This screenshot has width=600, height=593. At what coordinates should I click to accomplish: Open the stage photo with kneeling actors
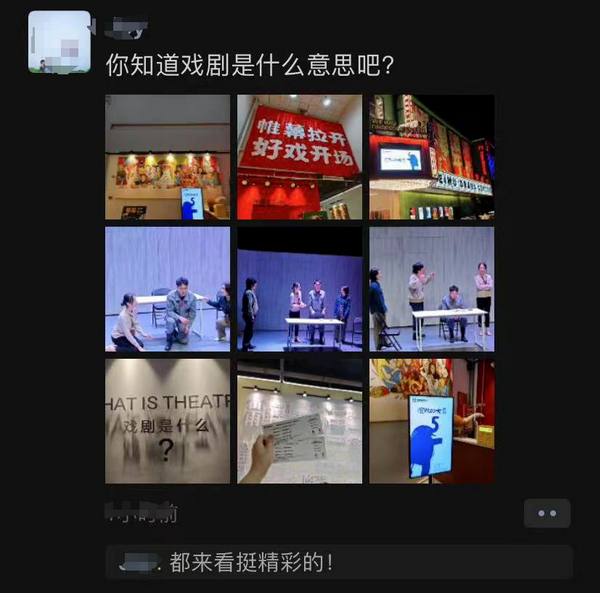click(167, 289)
